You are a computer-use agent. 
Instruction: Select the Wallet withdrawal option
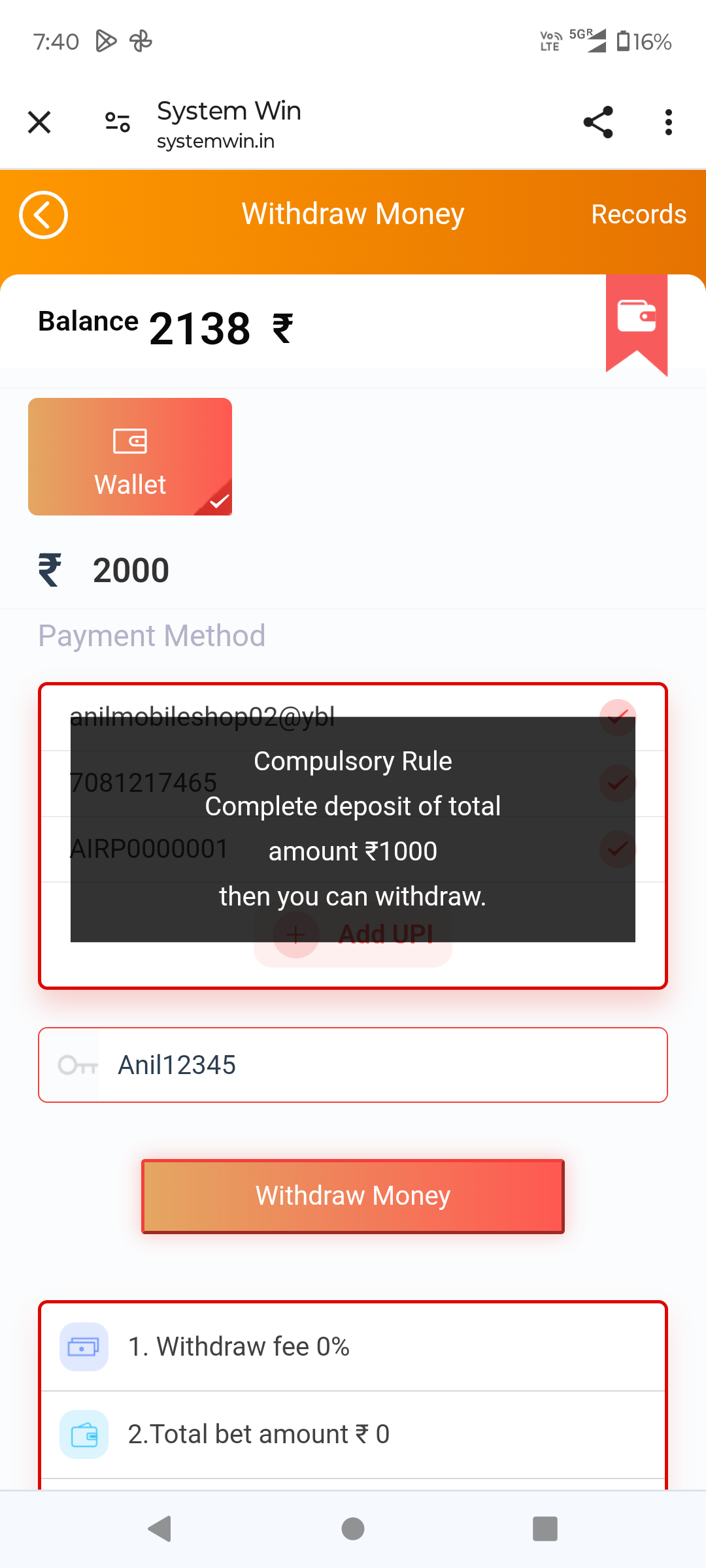[130, 457]
